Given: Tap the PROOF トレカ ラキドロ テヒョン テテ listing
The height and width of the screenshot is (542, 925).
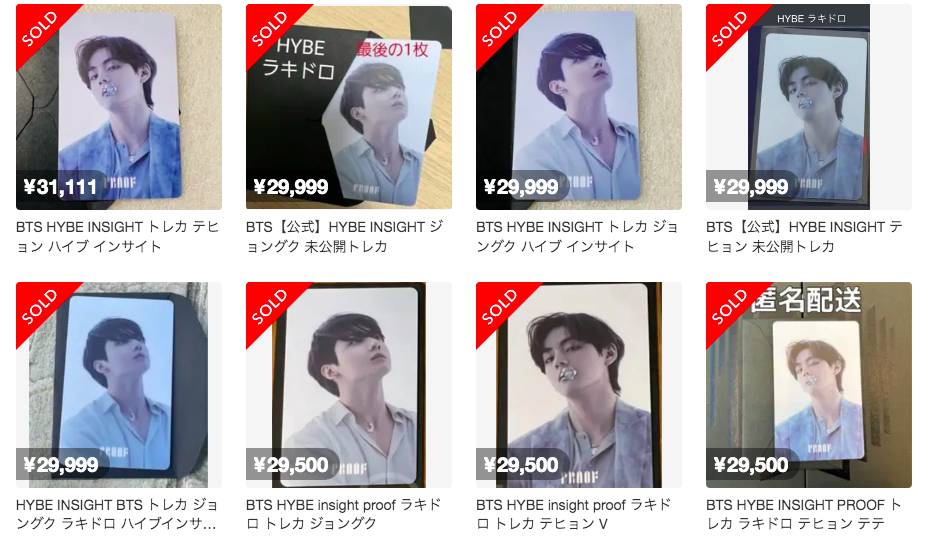Looking at the screenshot, I should [x=808, y=385].
